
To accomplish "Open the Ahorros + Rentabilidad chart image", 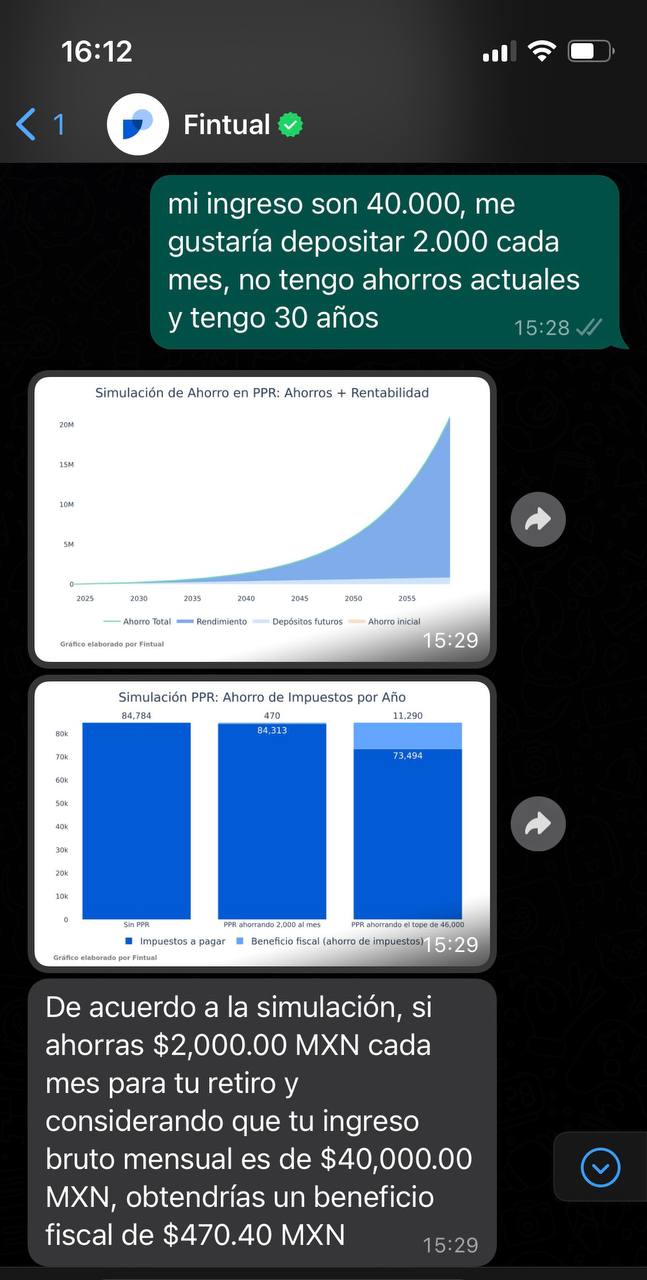I will click(262, 517).
